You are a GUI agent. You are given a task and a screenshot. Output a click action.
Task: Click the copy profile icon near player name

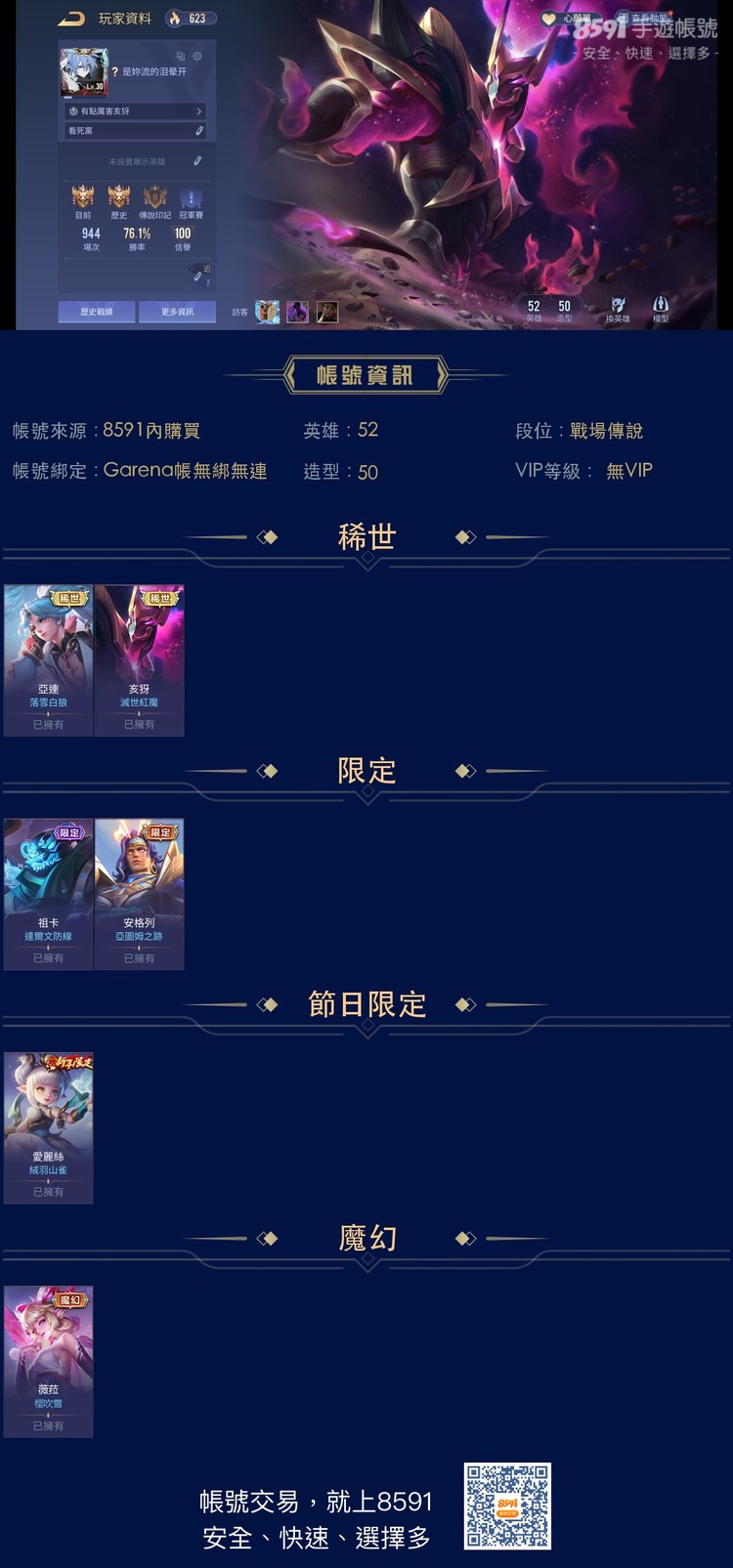[x=181, y=55]
